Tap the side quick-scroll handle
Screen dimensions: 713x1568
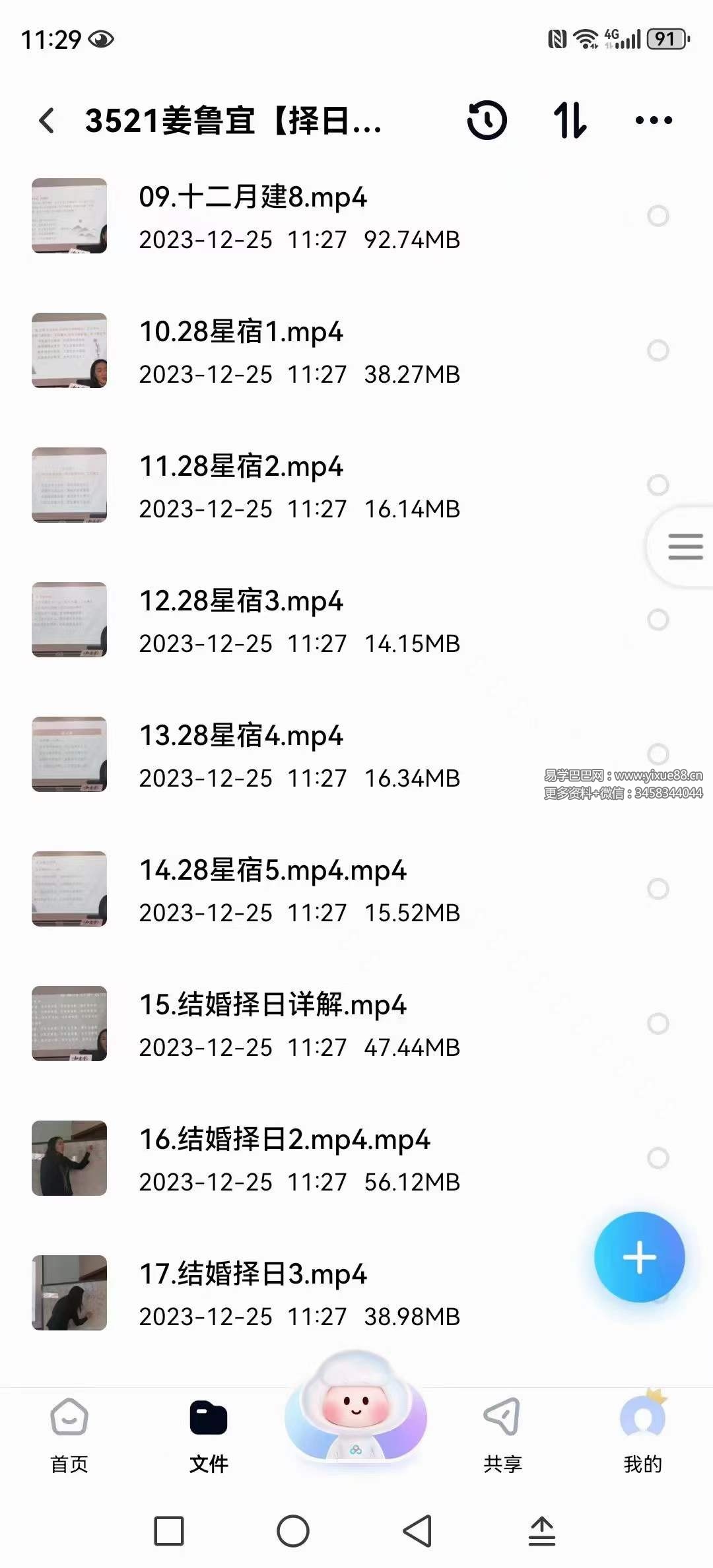point(686,546)
